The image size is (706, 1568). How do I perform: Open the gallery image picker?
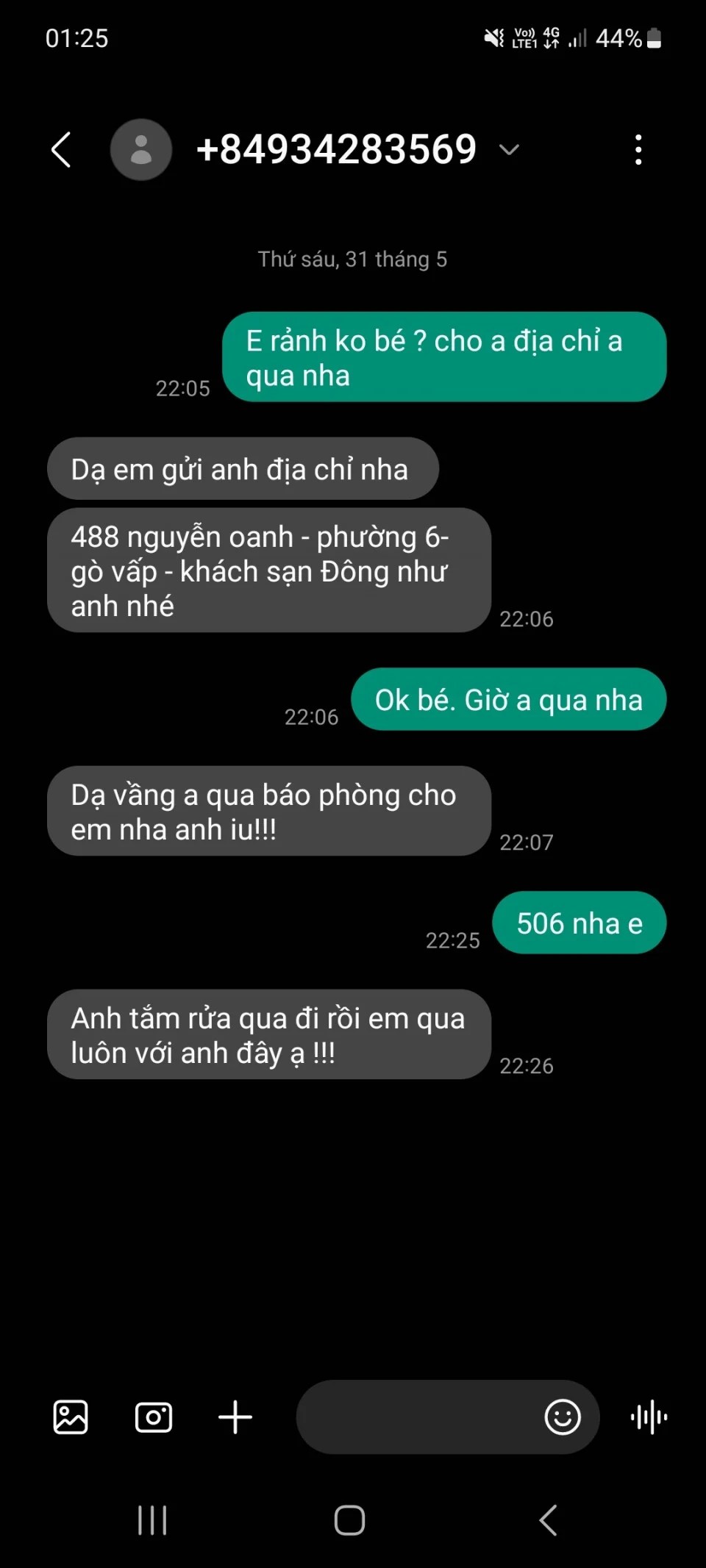point(71,1417)
